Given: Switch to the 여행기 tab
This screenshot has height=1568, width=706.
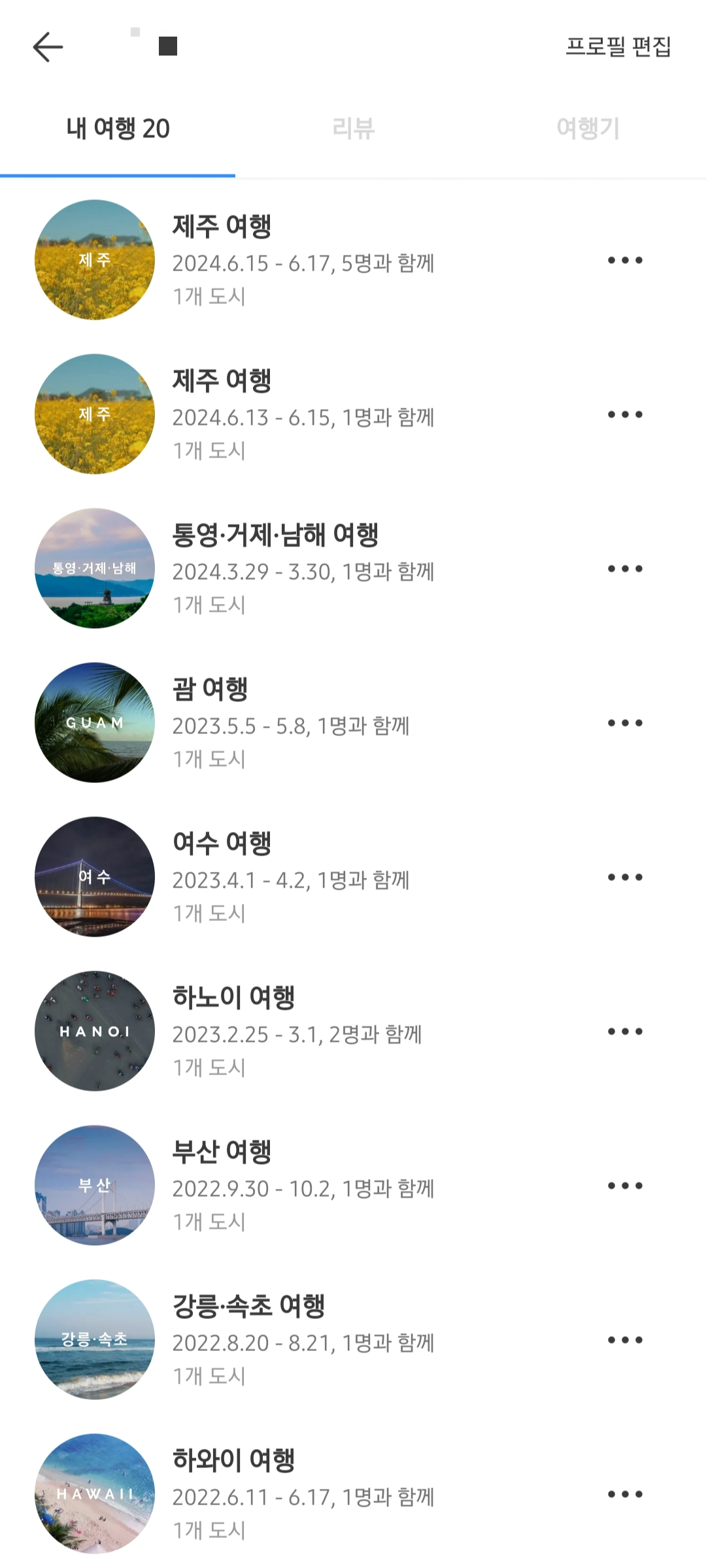Looking at the screenshot, I should 588,129.
